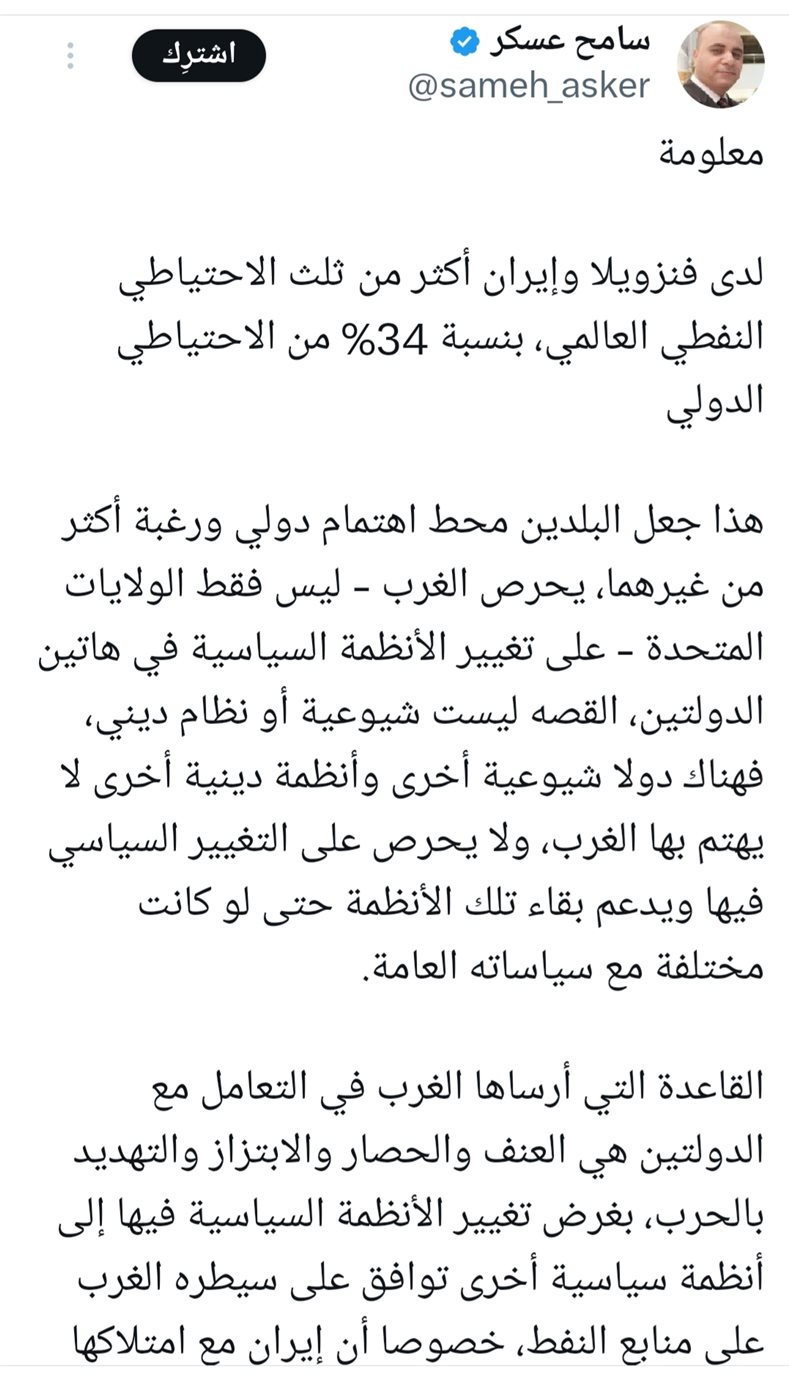Tap the اشترك subscribe button
The image size is (789, 1400).
tap(199, 55)
